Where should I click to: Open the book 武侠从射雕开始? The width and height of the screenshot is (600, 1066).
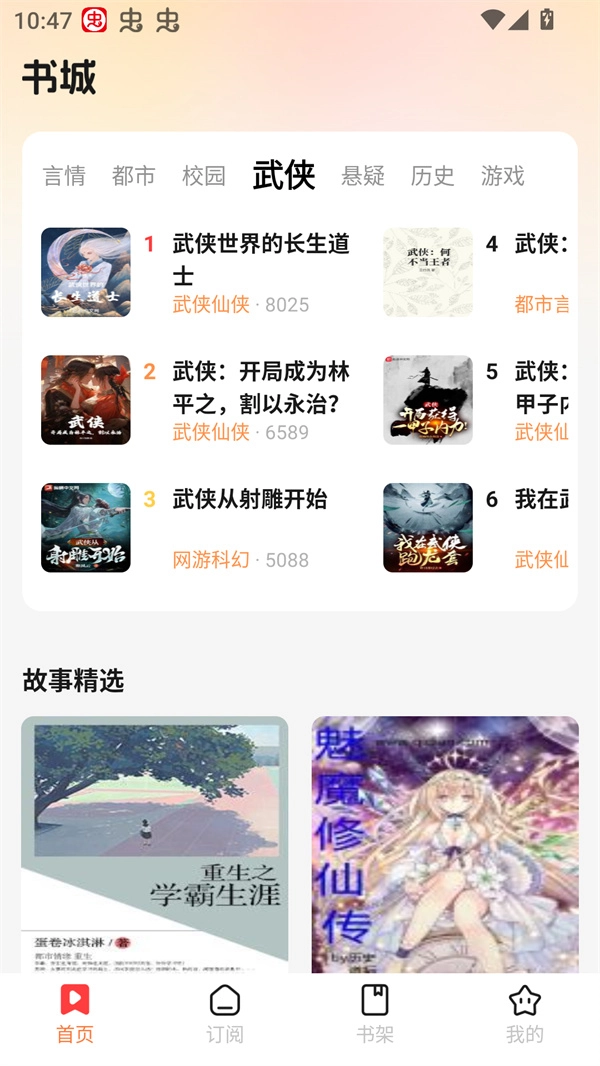250,500
